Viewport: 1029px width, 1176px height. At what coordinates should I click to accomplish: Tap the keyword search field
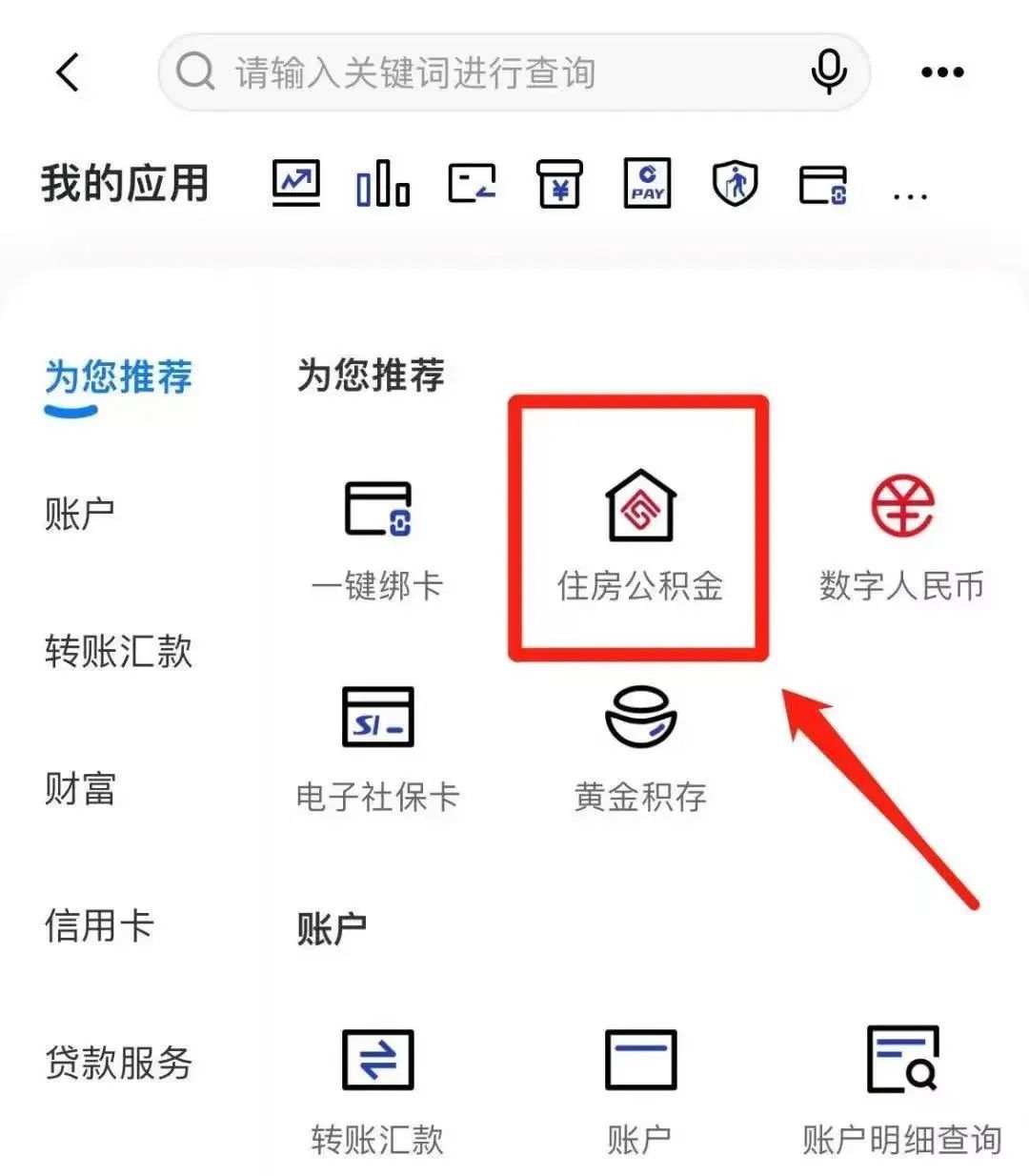point(495,72)
